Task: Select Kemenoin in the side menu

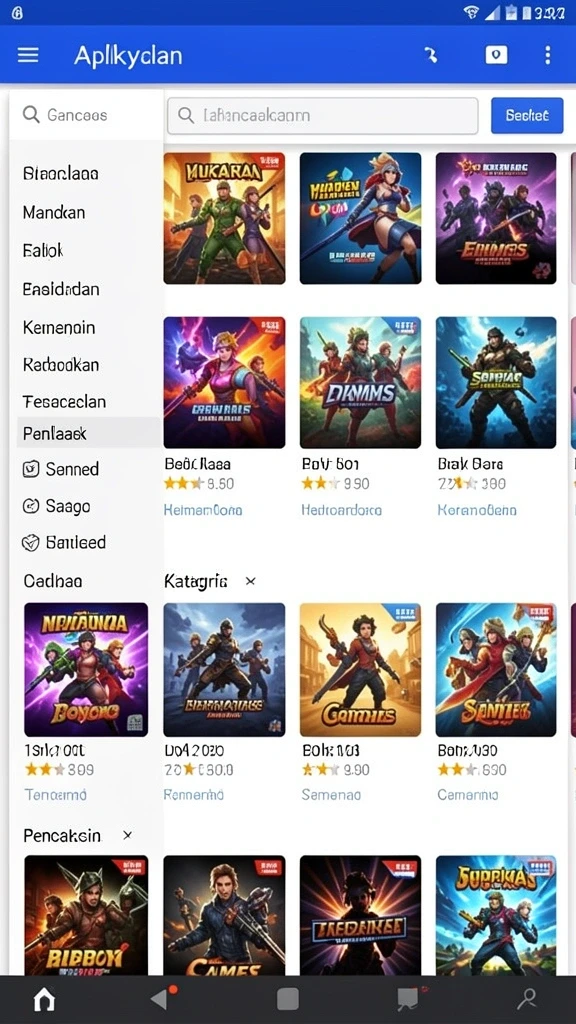Action: [x=59, y=327]
